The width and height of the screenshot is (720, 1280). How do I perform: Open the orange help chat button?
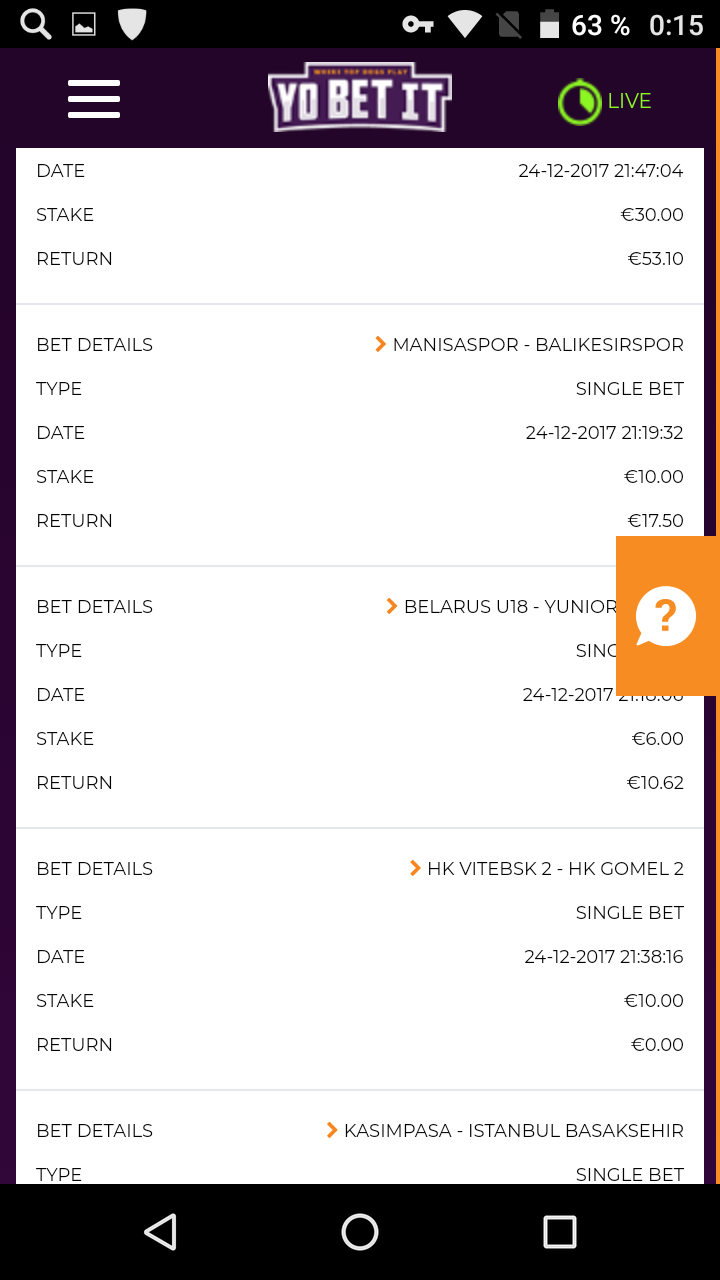tap(666, 616)
